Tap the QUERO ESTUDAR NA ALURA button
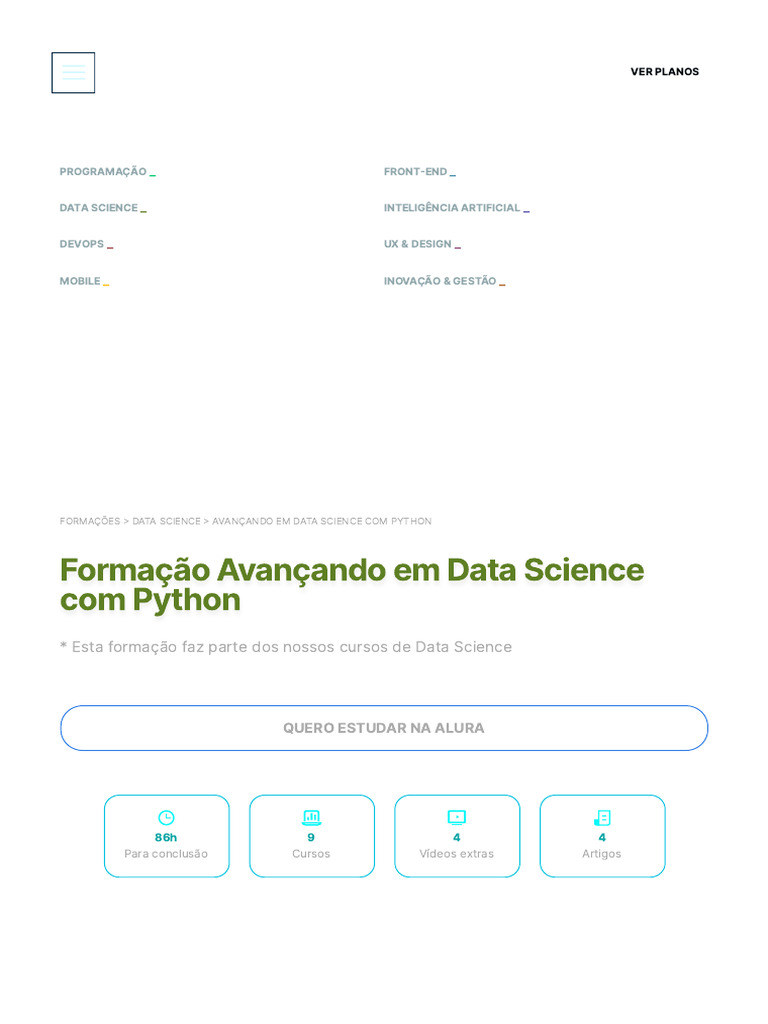Viewport: 768px width, 1024px height. [x=384, y=728]
